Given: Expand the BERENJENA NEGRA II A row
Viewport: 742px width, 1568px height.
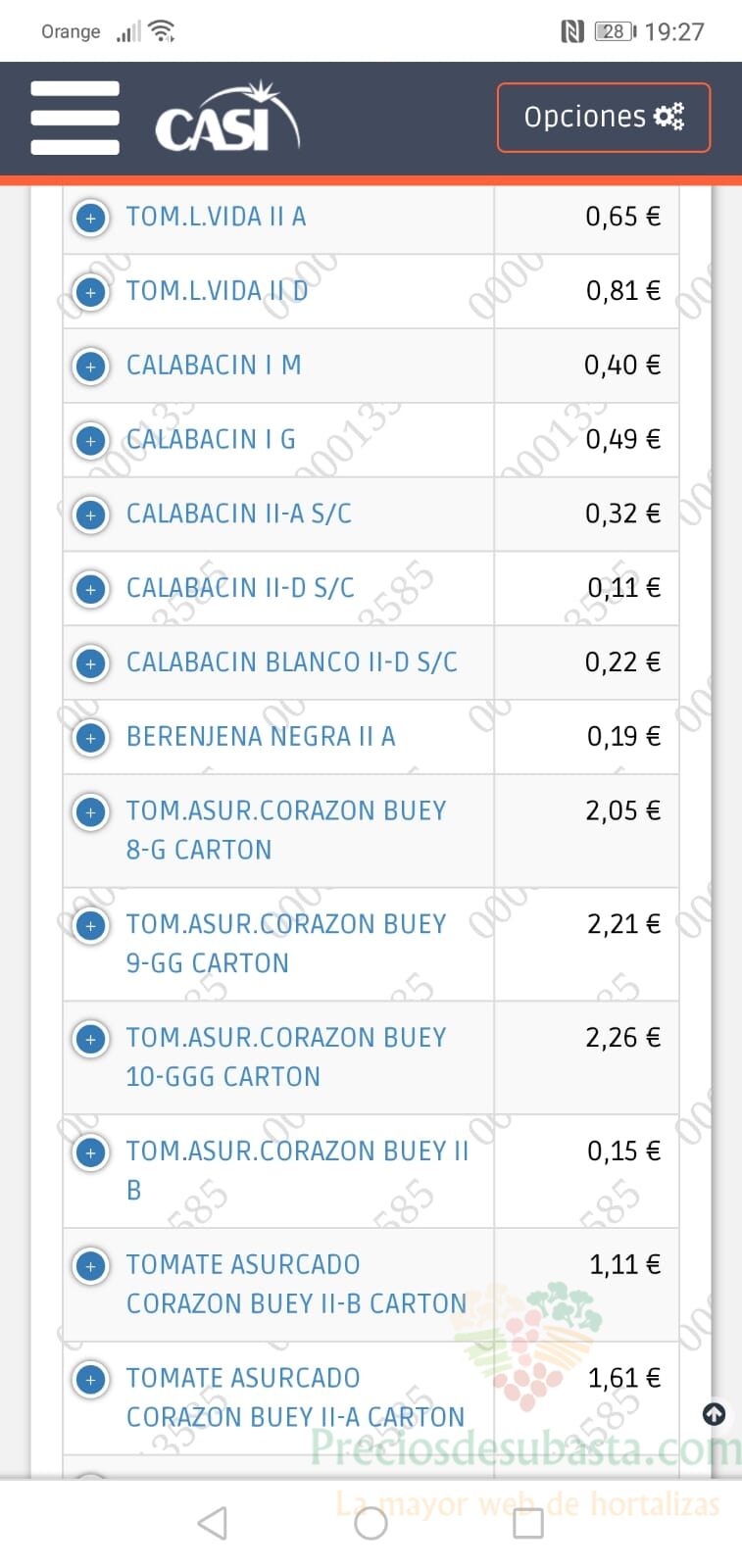Looking at the screenshot, I should (91, 738).
